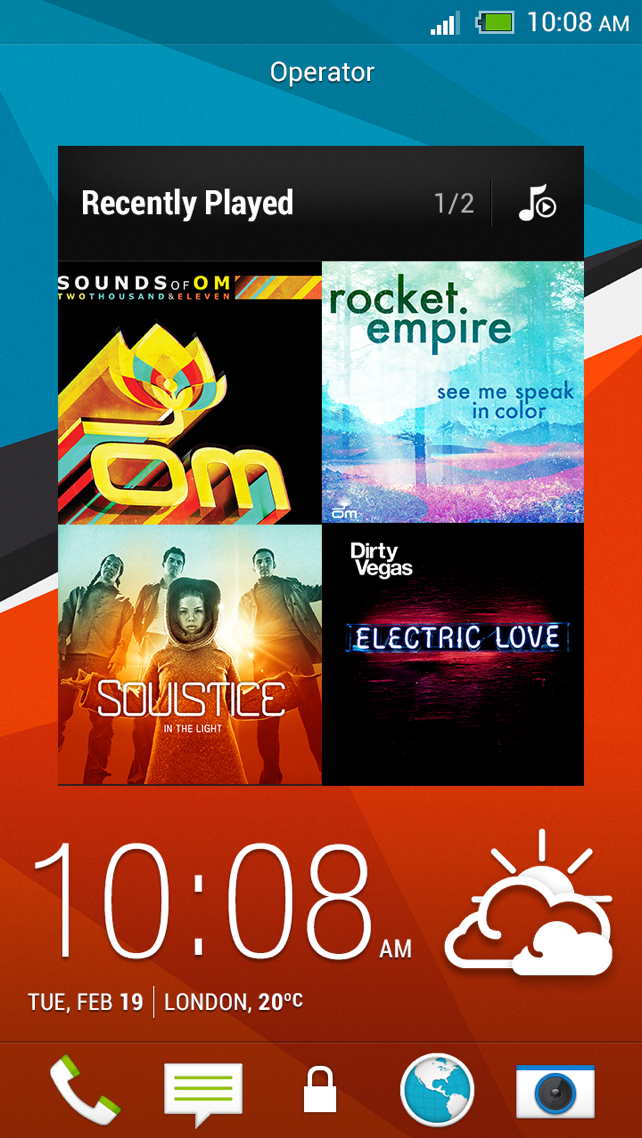Open Rocket Empire See Me Speak in Color

pyautogui.click(x=452, y=392)
